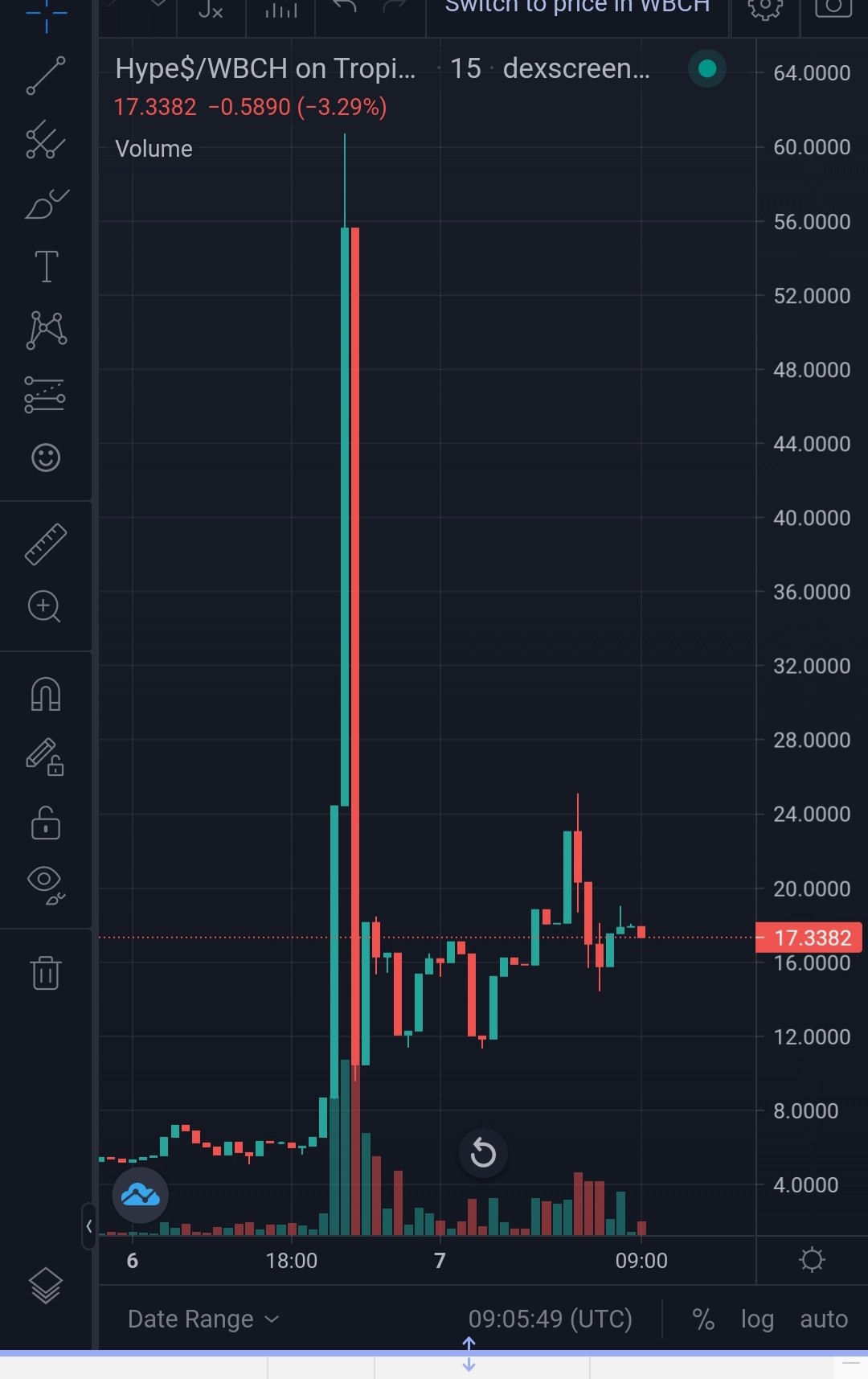The height and width of the screenshot is (1379, 868).
Task: Open chart settings gear at top
Action: [764, 9]
